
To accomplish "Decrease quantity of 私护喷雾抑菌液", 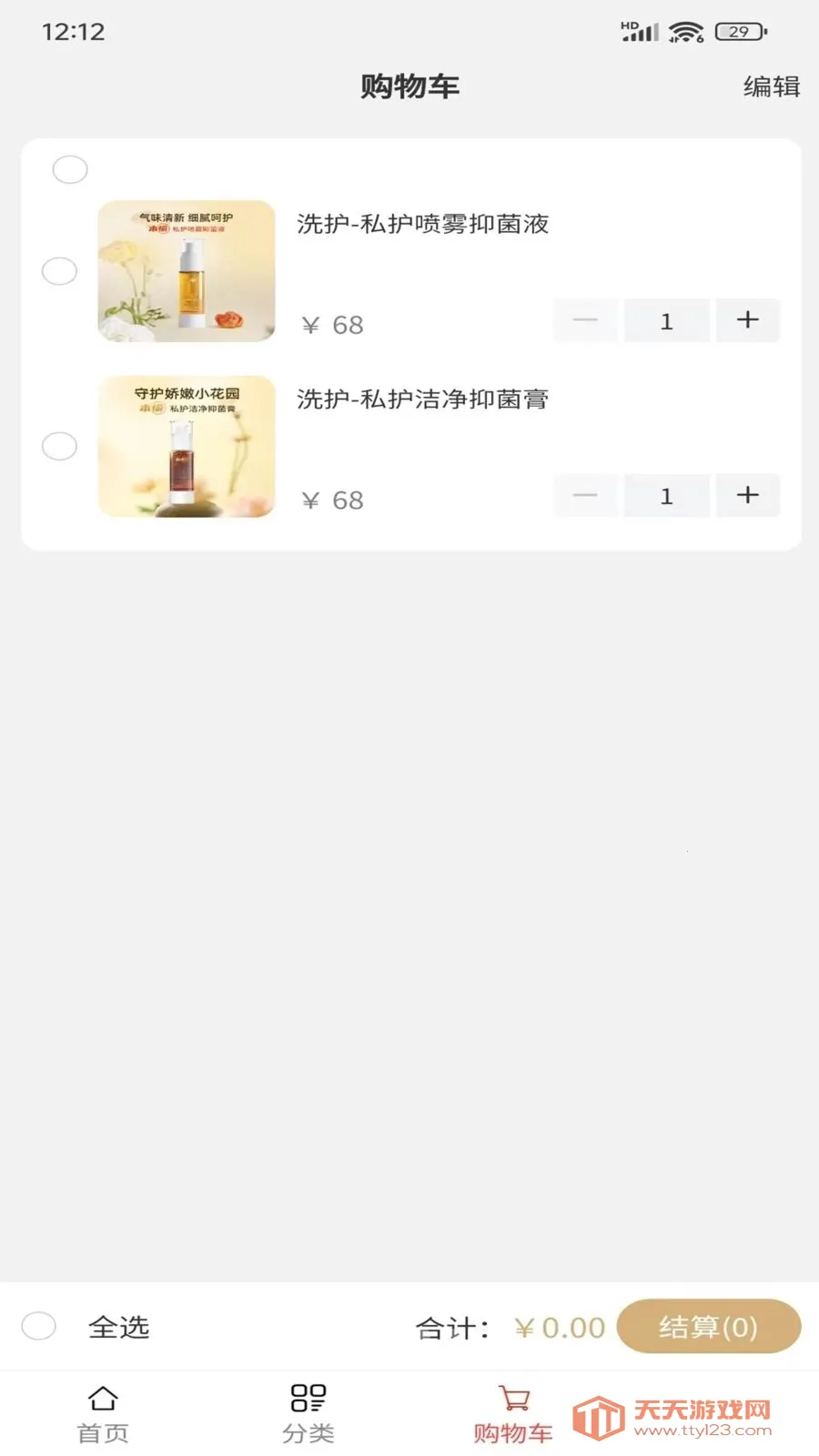I will tap(585, 320).
